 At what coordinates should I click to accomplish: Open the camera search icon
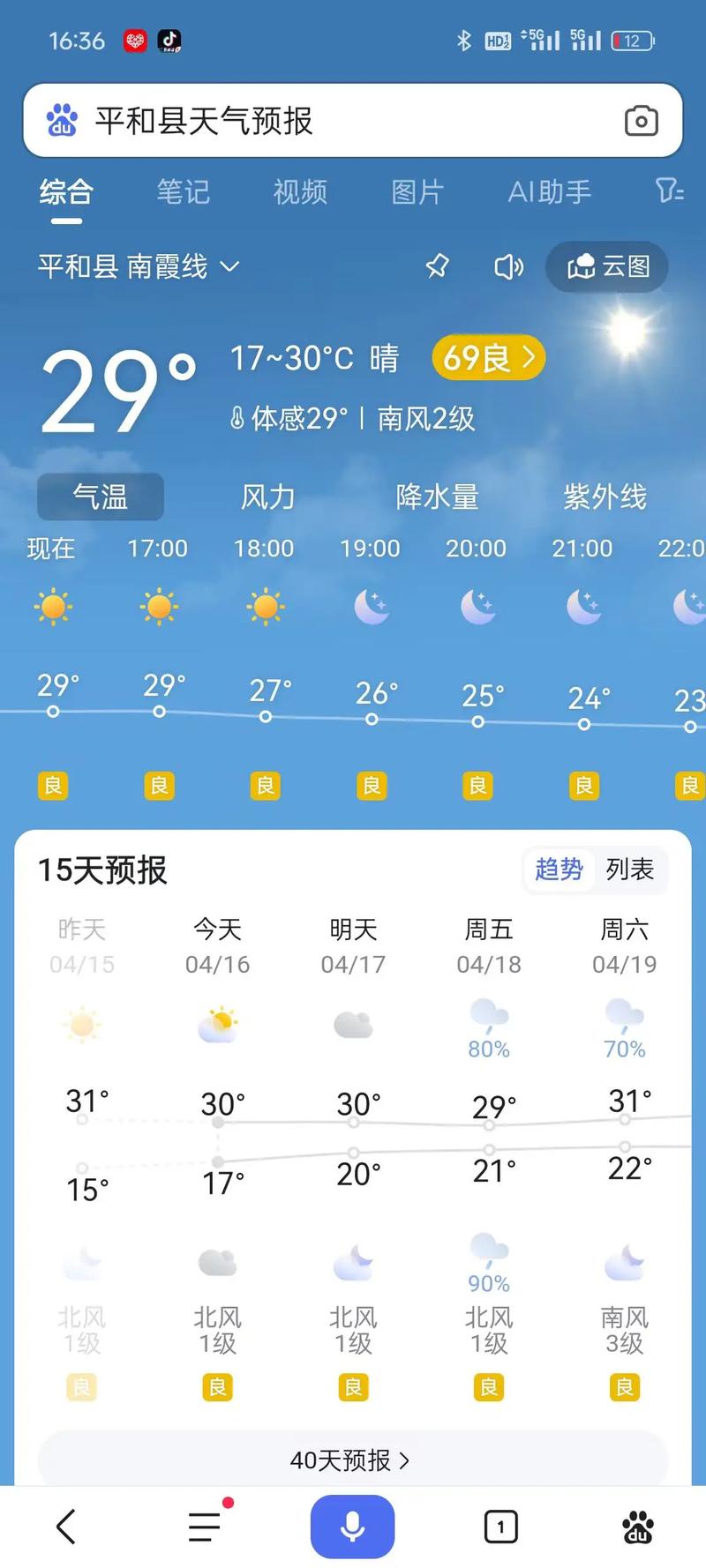click(641, 121)
